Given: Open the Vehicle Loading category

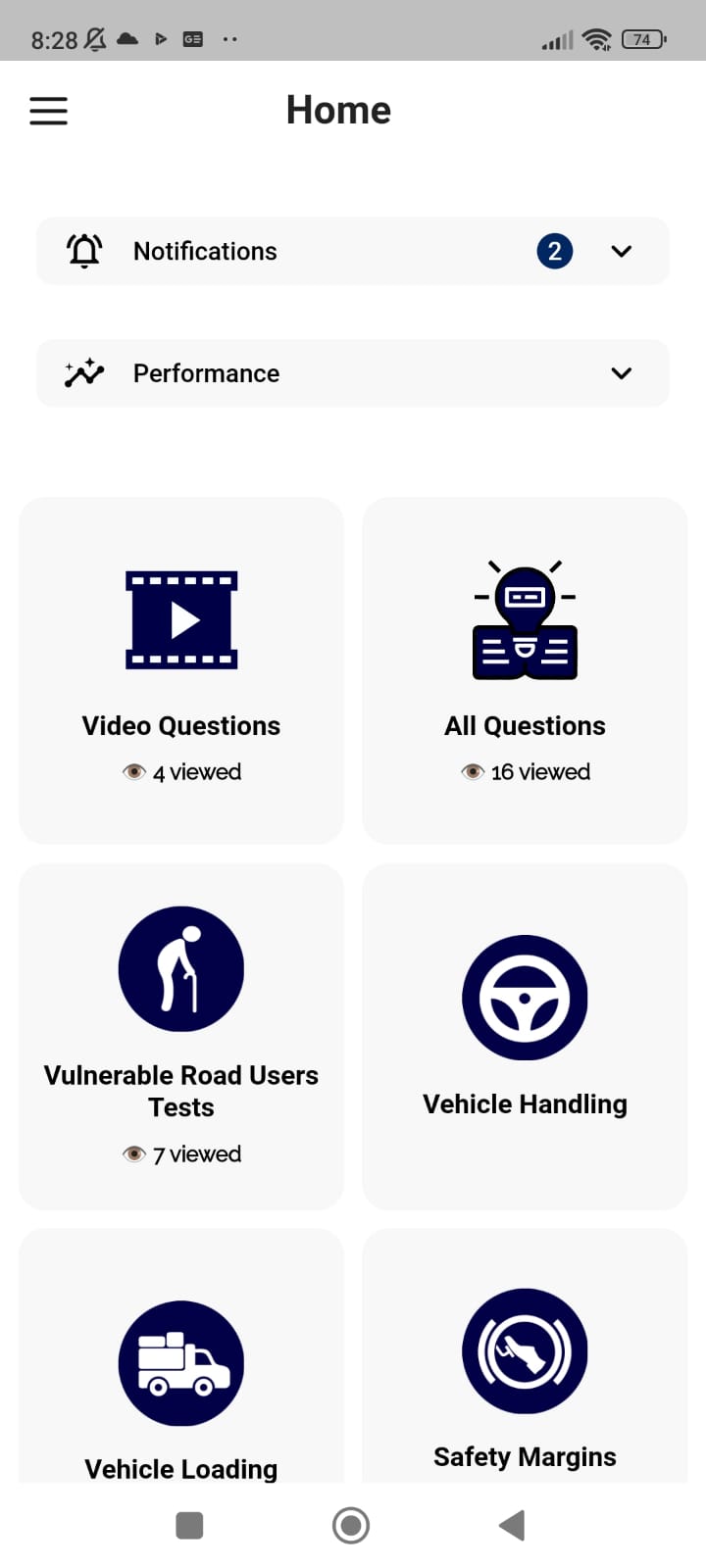Looking at the screenshot, I should [x=181, y=1372].
